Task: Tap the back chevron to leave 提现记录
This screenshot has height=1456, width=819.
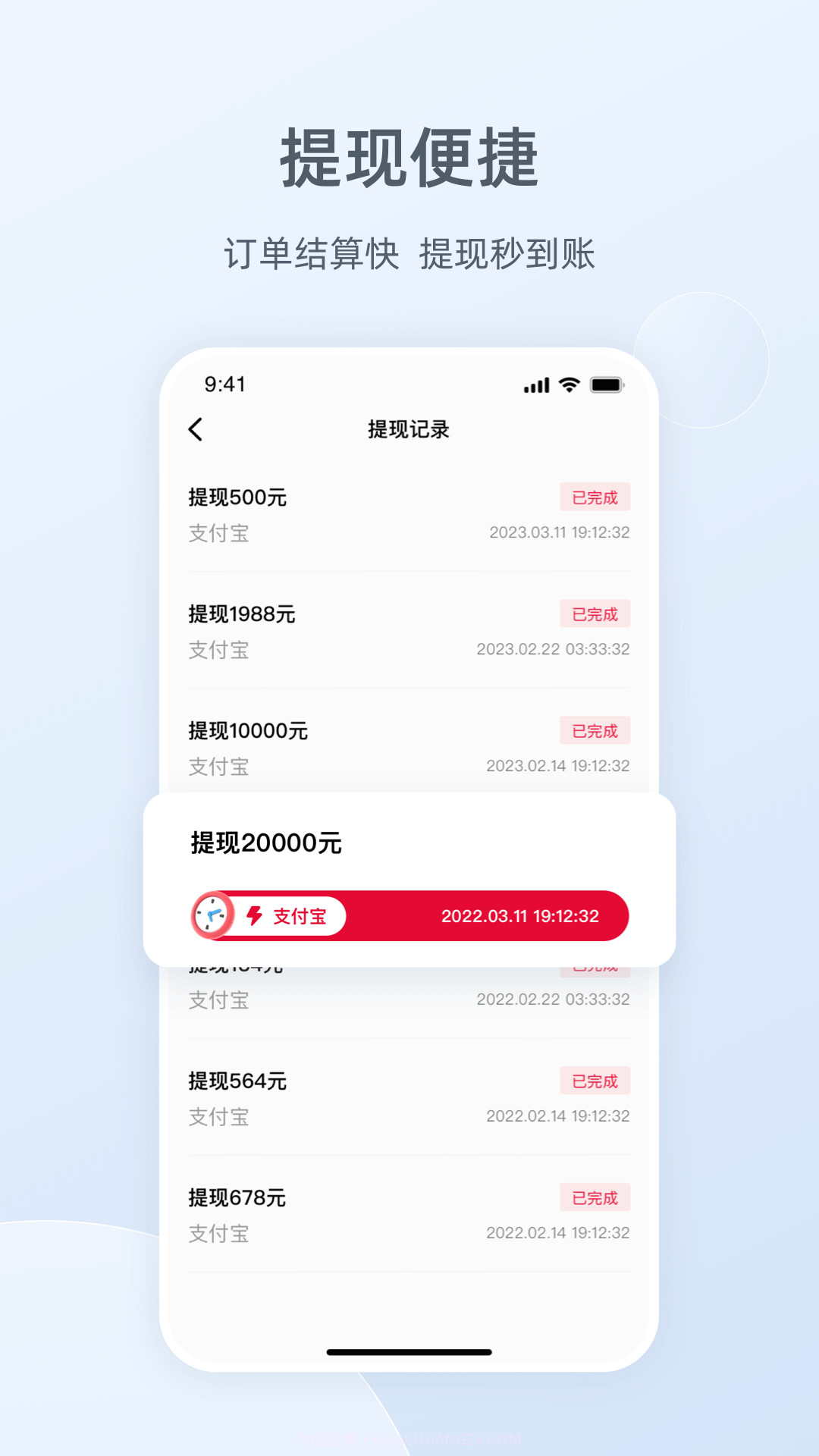Action: click(x=196, y=428)
